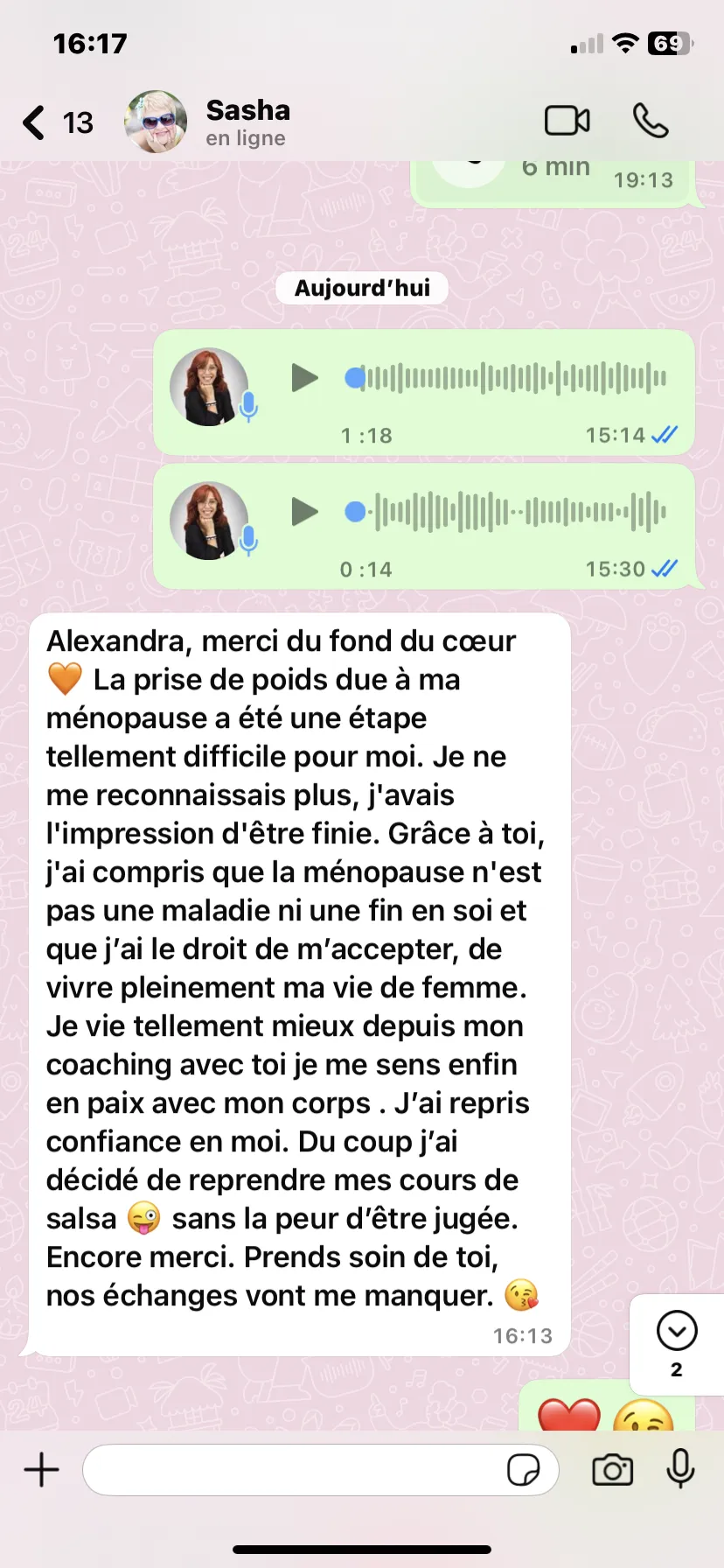724x1568 pixels.
Task: Go back to the chats list
Action: coord(35,122)
